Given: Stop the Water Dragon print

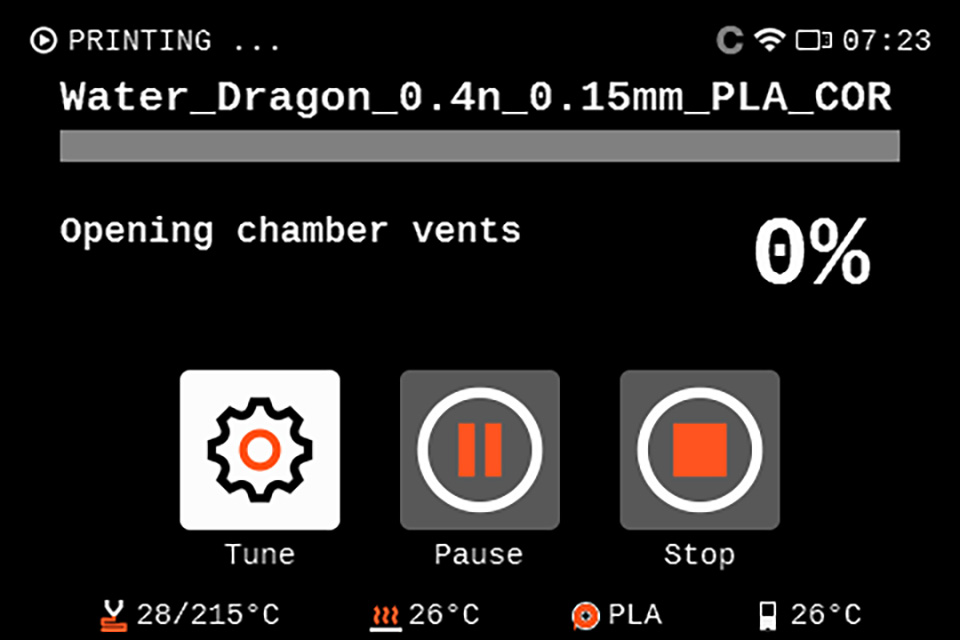Looking at the screenshot, I should pos(700,450).
